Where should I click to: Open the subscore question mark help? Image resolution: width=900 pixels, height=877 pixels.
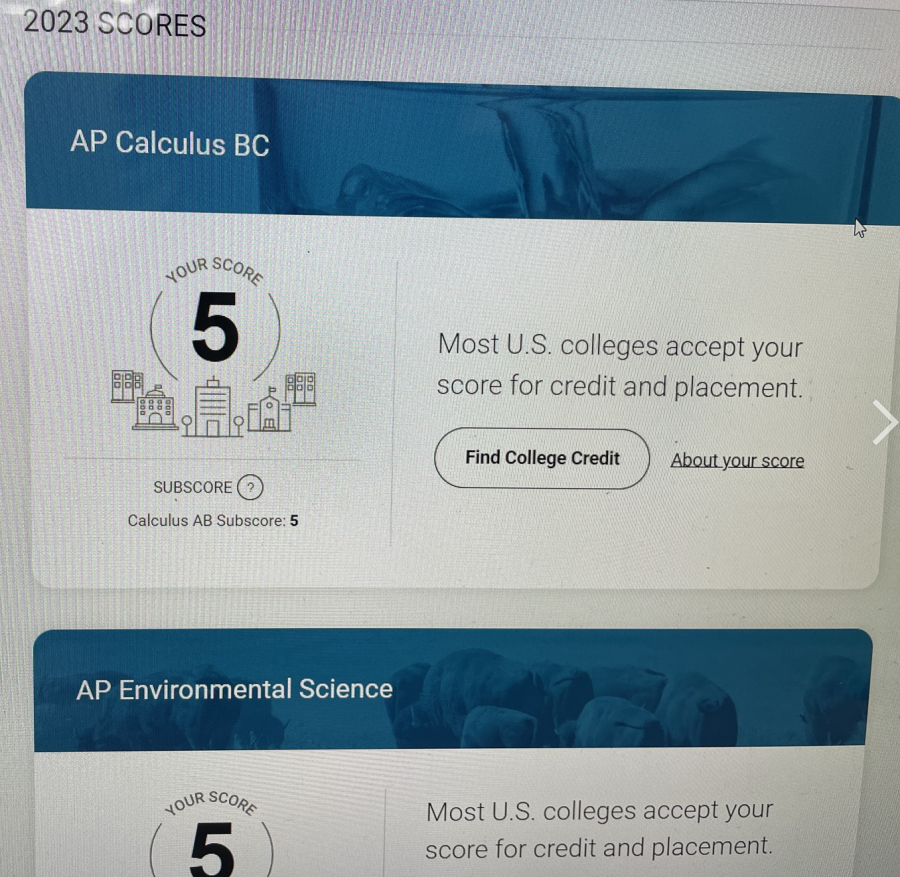coord(251,488)
